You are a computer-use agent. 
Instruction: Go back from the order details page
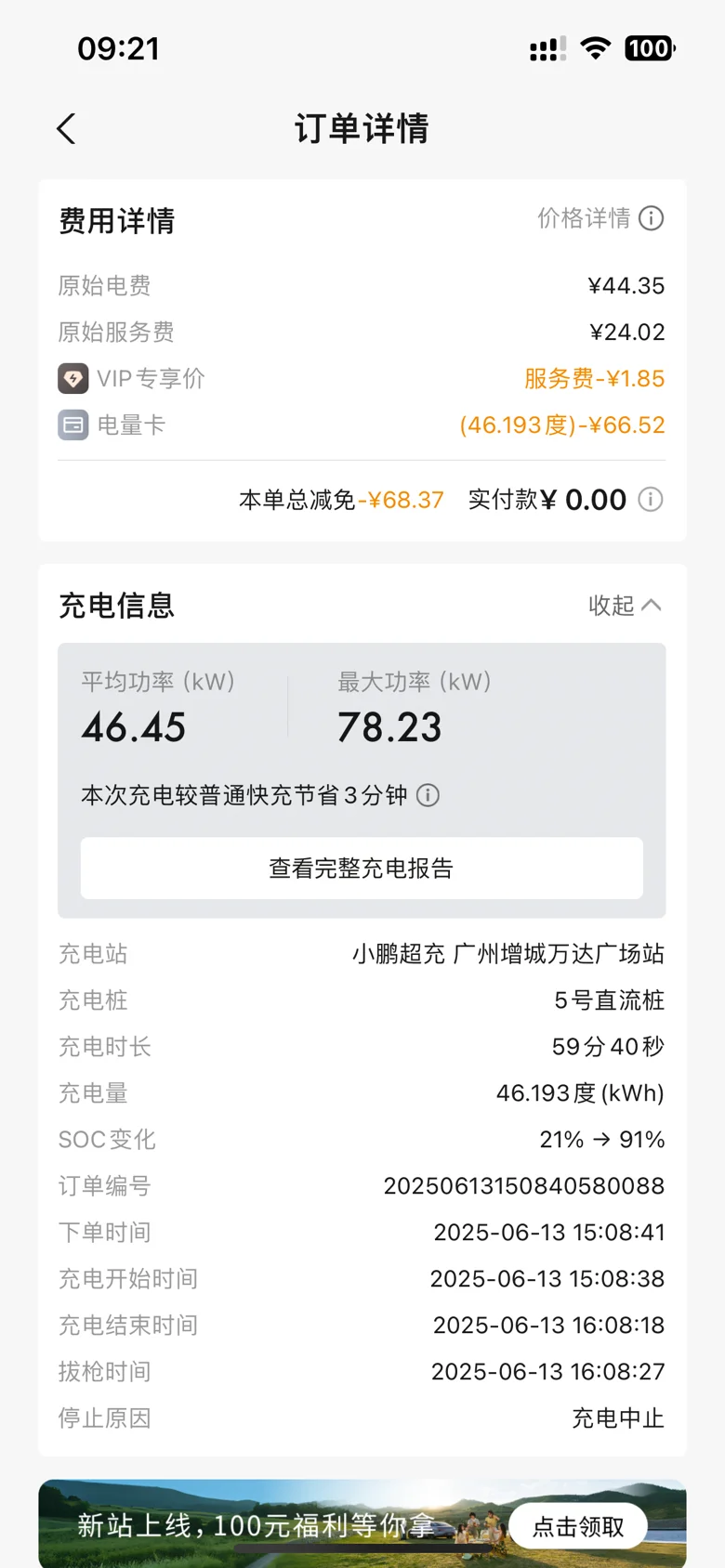(66, 128)
